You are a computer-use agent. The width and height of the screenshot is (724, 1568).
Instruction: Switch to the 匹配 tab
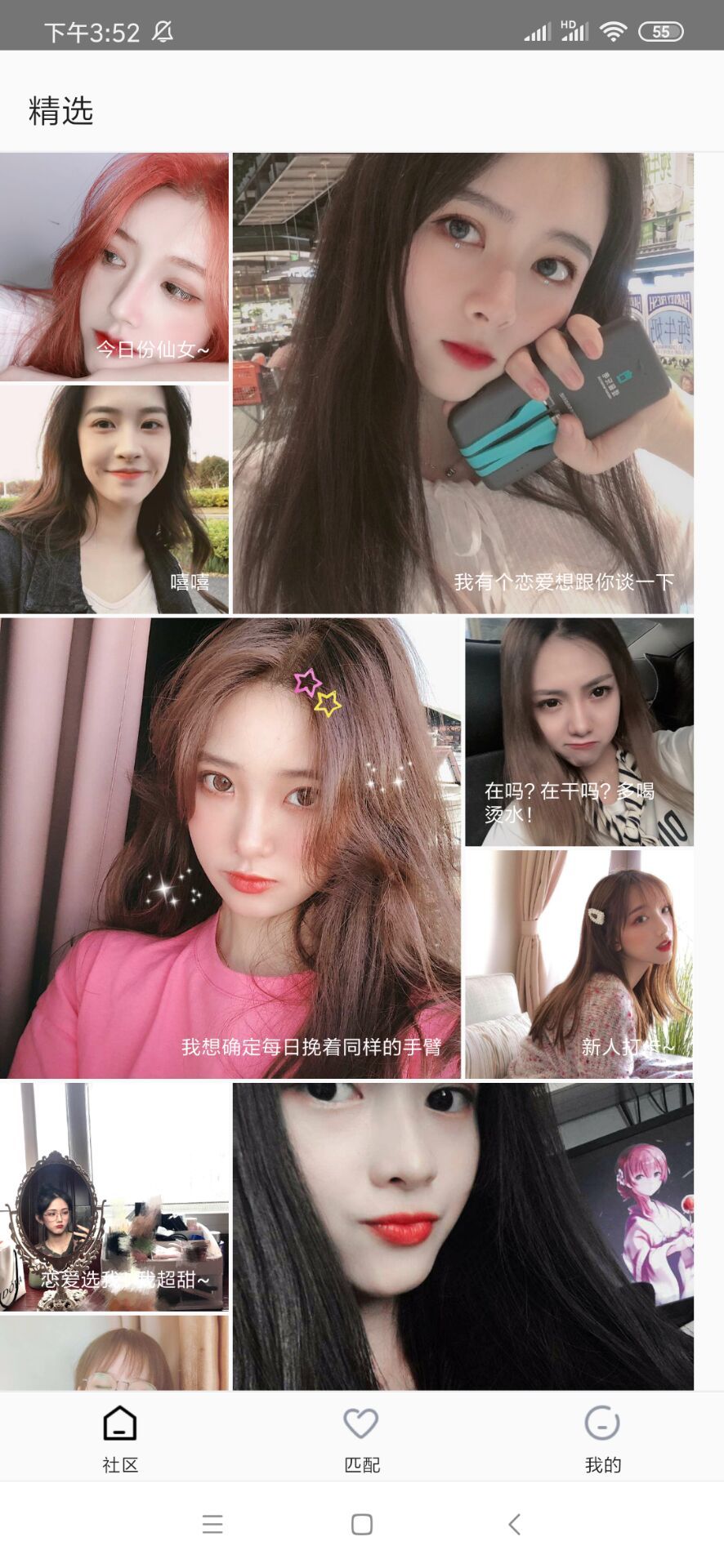(x=361, y=1441)
